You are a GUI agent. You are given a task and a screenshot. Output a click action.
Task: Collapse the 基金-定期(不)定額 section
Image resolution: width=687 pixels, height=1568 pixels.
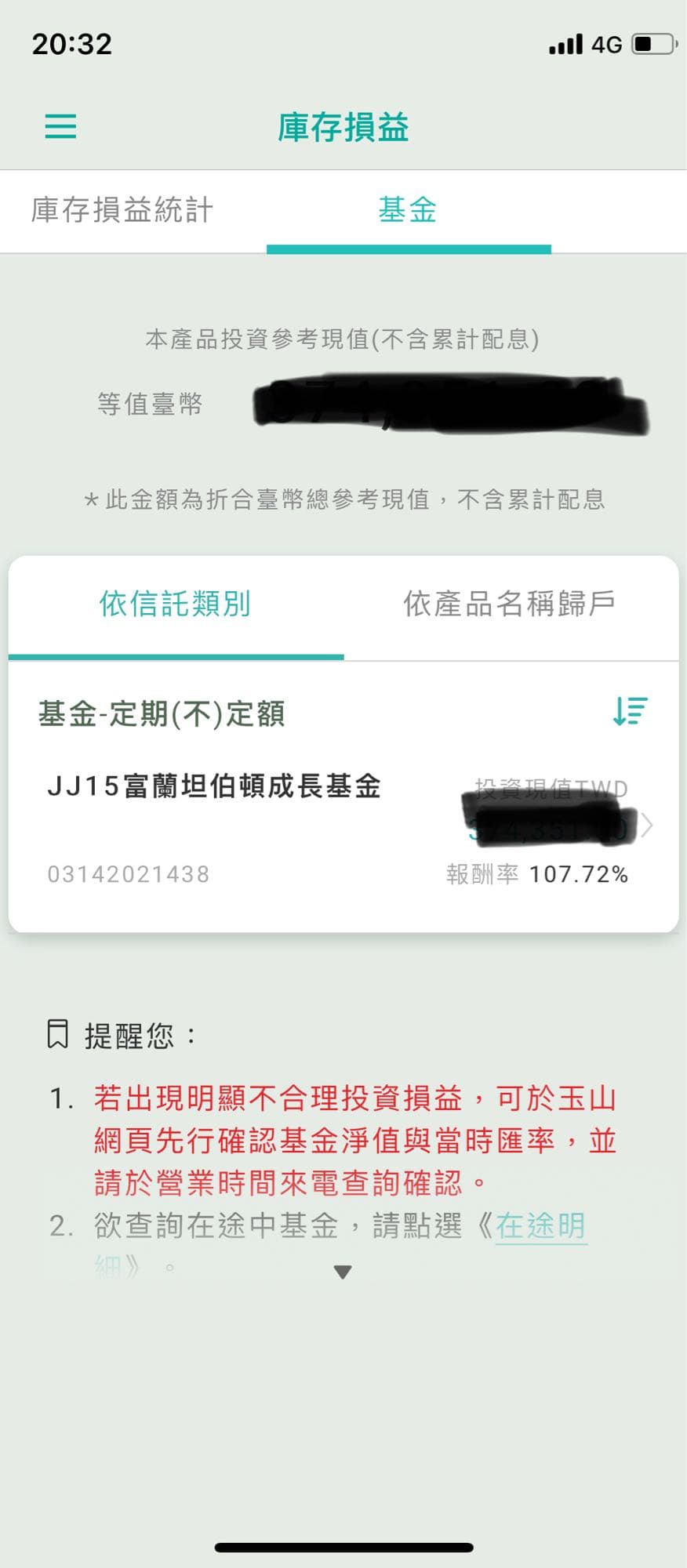(162, 714)
